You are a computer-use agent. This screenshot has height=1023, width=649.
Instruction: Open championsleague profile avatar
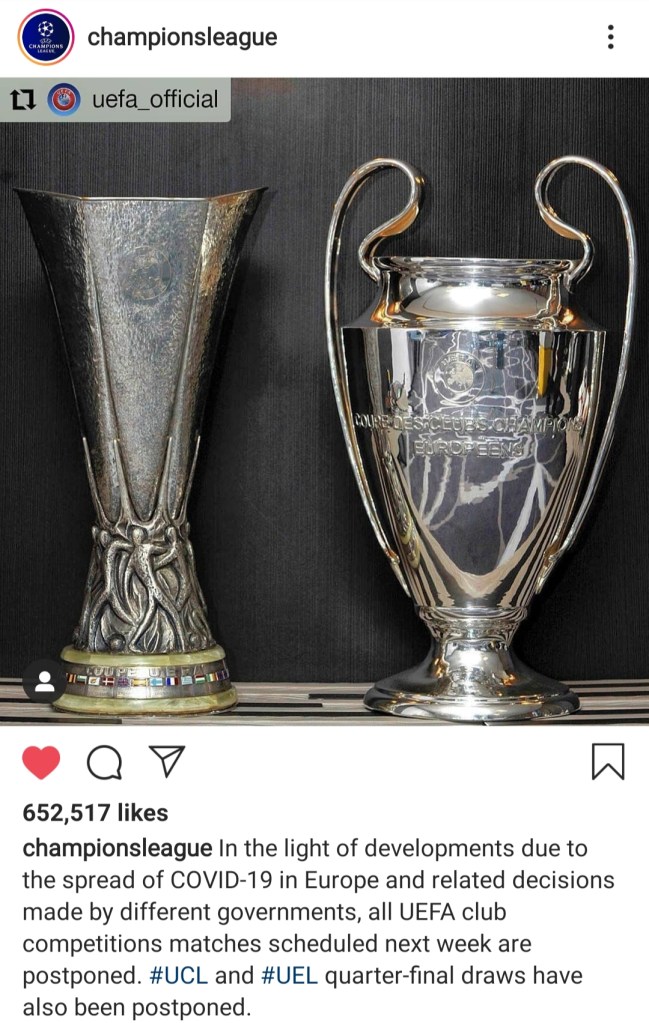(x=45, y=37)
